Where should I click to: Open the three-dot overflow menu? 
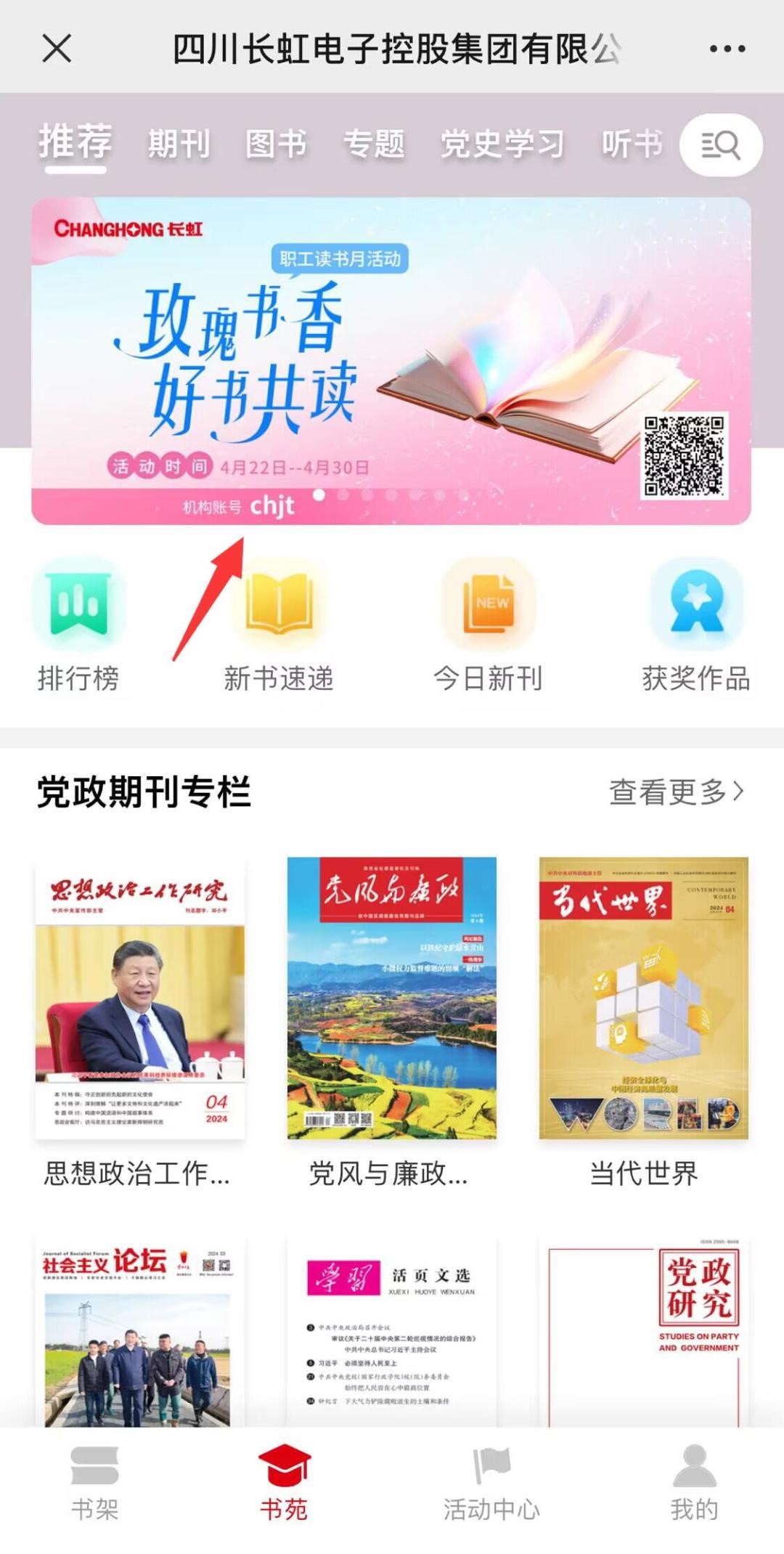coord(727,49)
